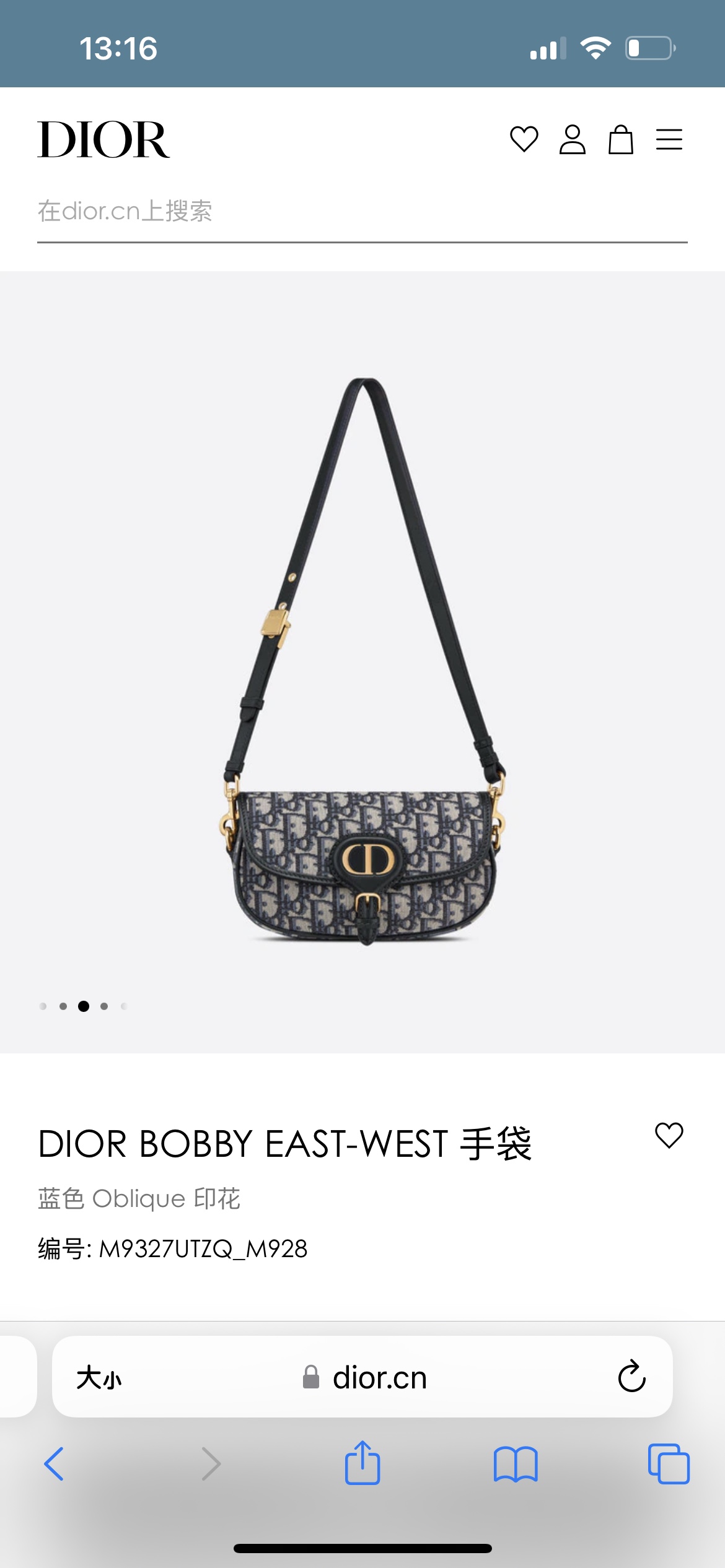Viewport: 725px width, 1568px height.
Task: Open Safari bookmarks
Action: tap(516, 1465)
